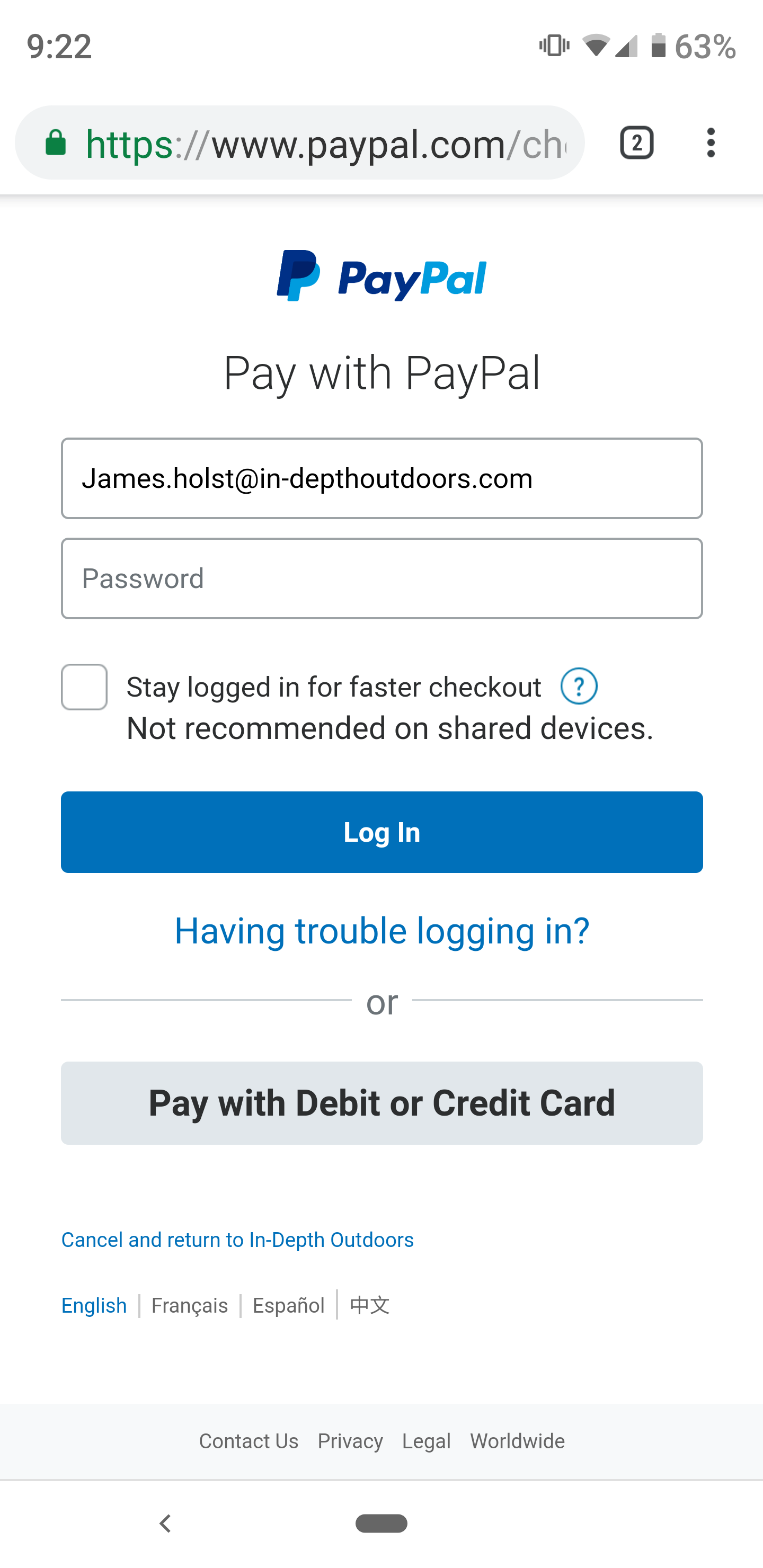
Task: Tap the browser URL address bar
Action: [x=299, y=144]
